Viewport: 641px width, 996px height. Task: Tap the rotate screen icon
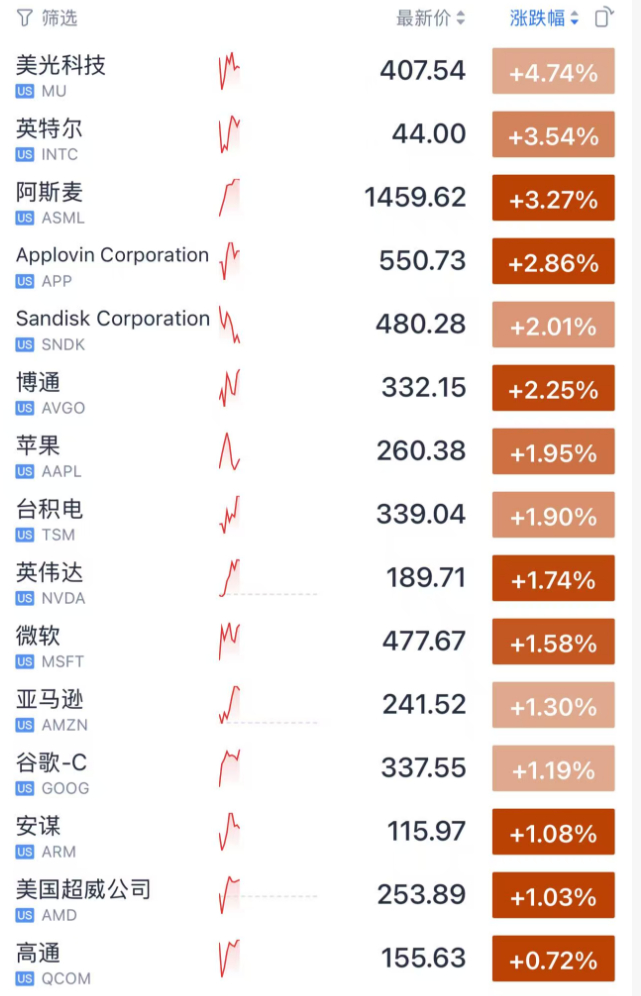point(605,17)
